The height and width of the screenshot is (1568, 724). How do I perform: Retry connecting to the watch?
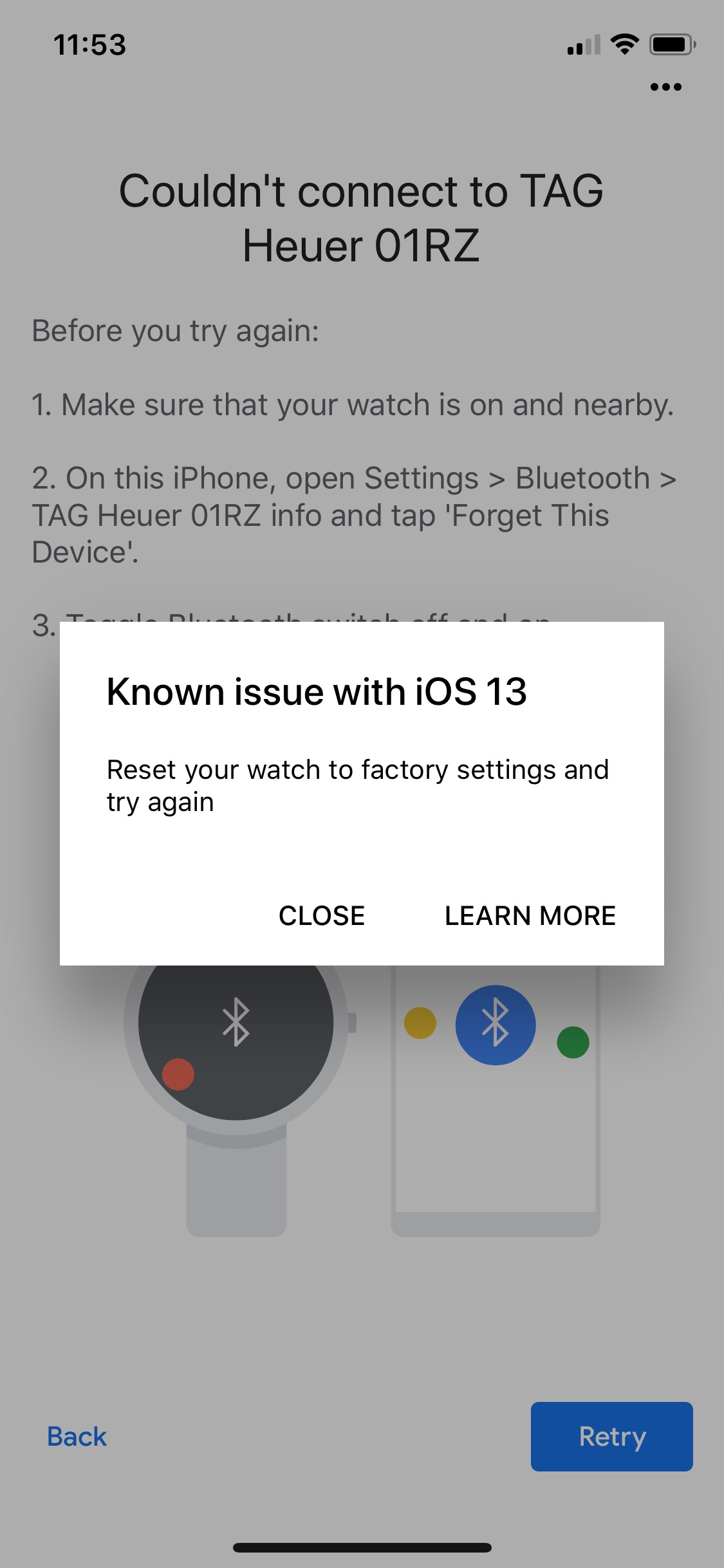(x=611, y=1436)
